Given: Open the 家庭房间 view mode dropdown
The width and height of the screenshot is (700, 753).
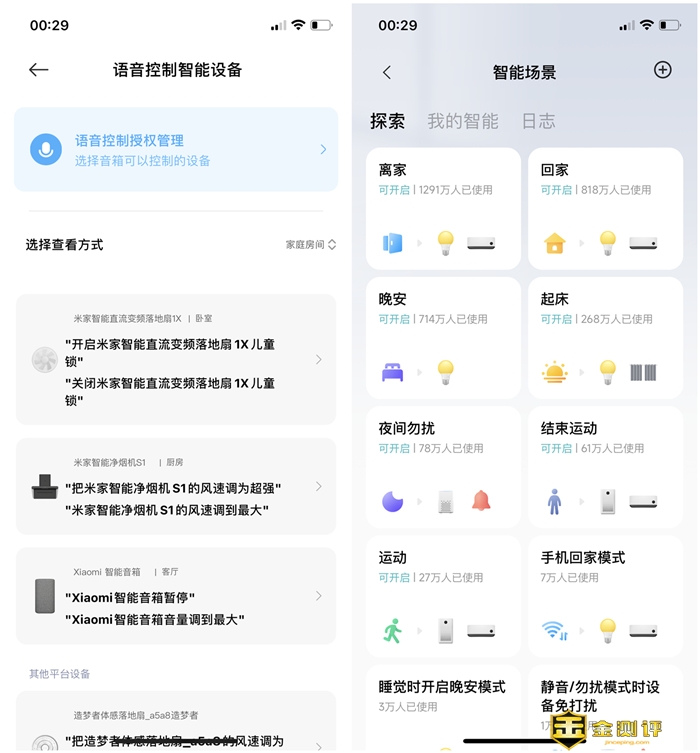Looking at the screenshot, I should (310, 245).
